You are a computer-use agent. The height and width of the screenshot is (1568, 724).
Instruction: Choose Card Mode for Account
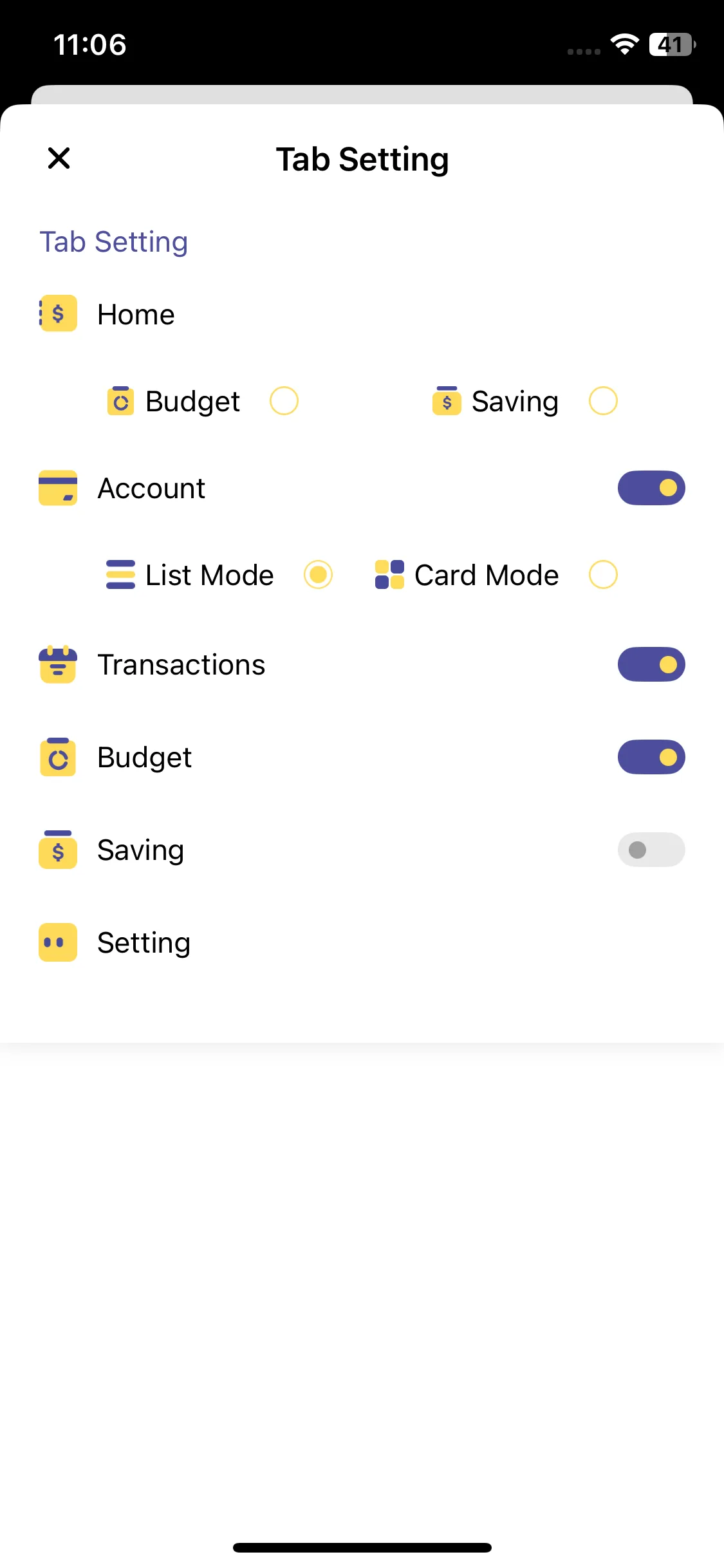pos(603,575)
